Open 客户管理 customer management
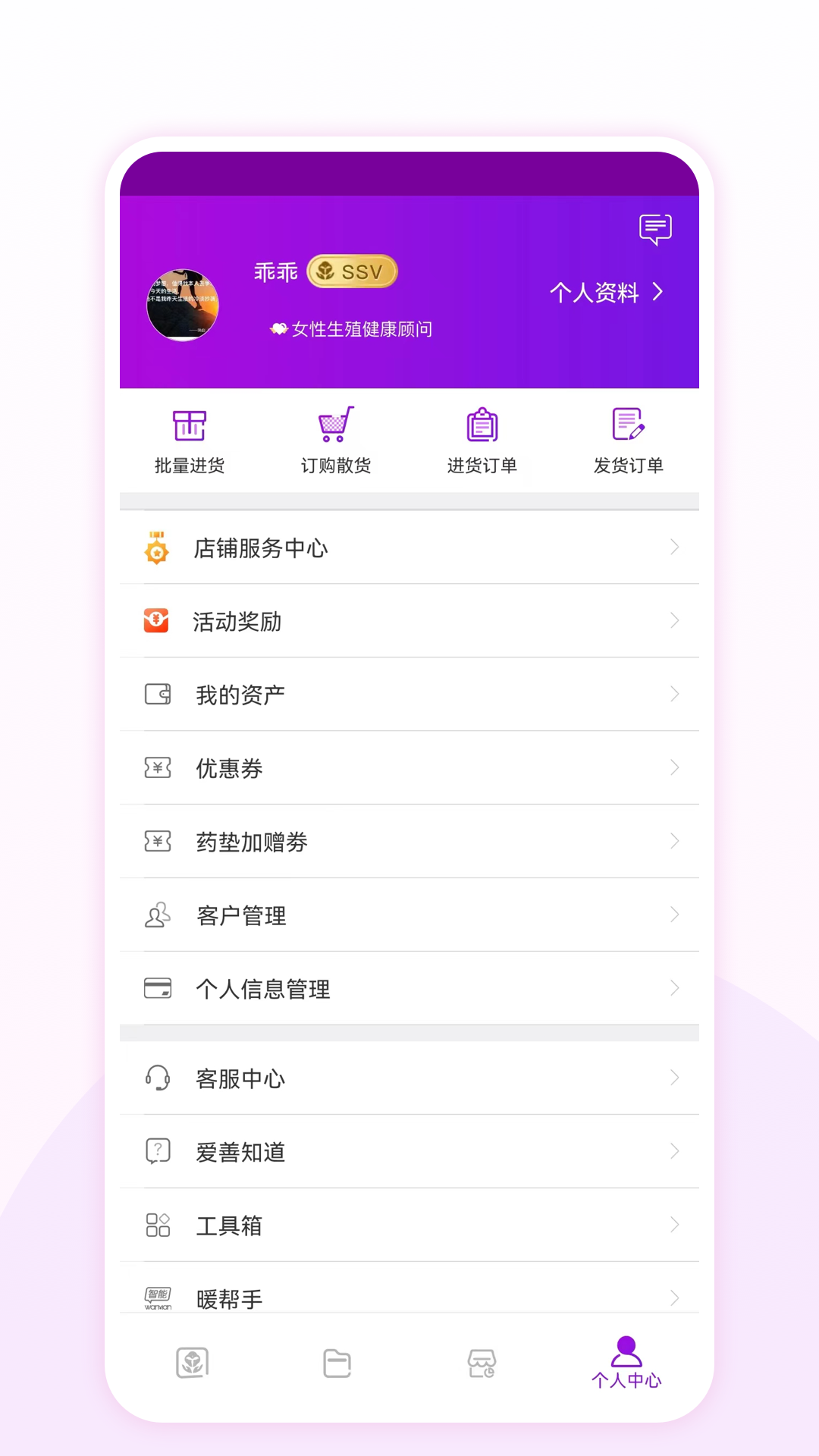The width and height of the screenshot is (819, 1456). click(409, 915)
